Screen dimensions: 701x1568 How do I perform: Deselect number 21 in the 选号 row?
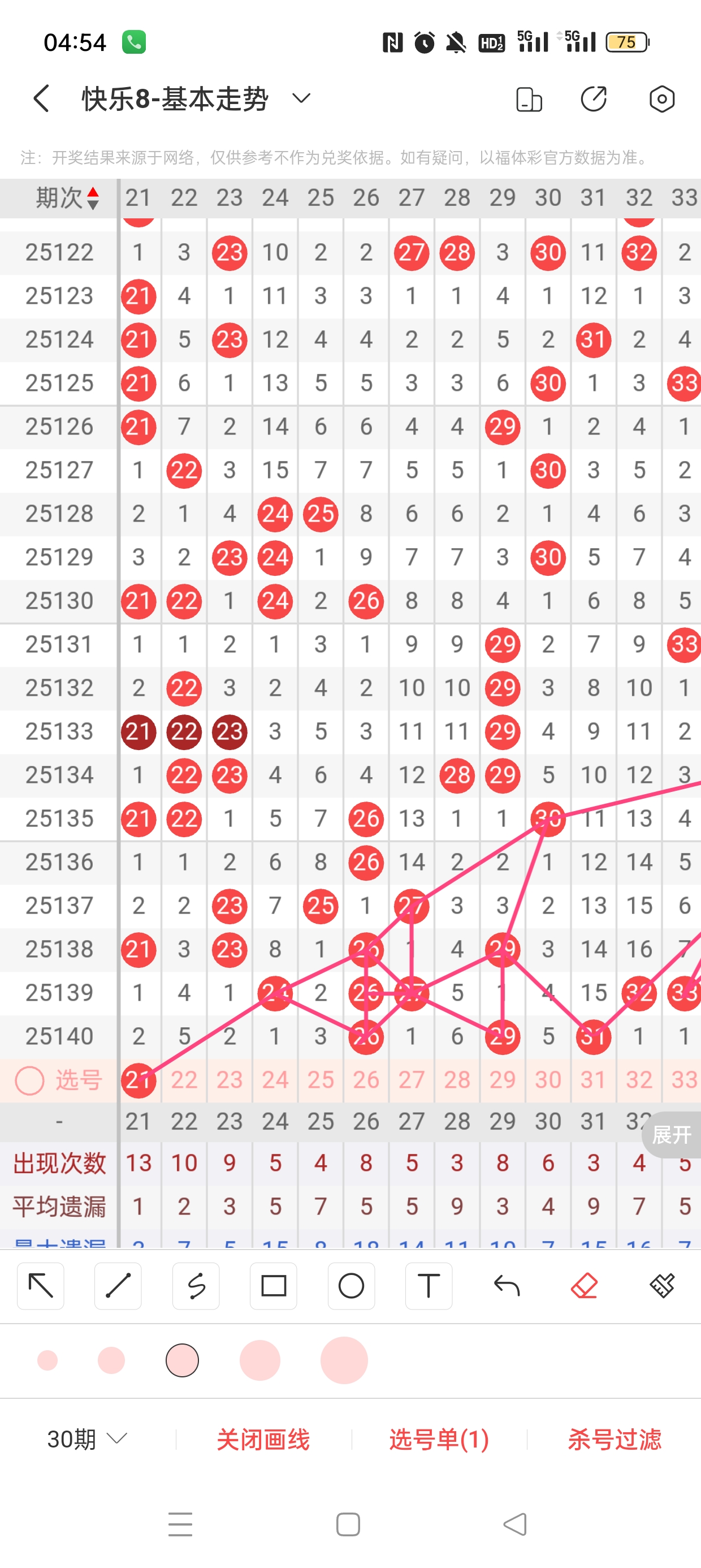point(138,1080)
